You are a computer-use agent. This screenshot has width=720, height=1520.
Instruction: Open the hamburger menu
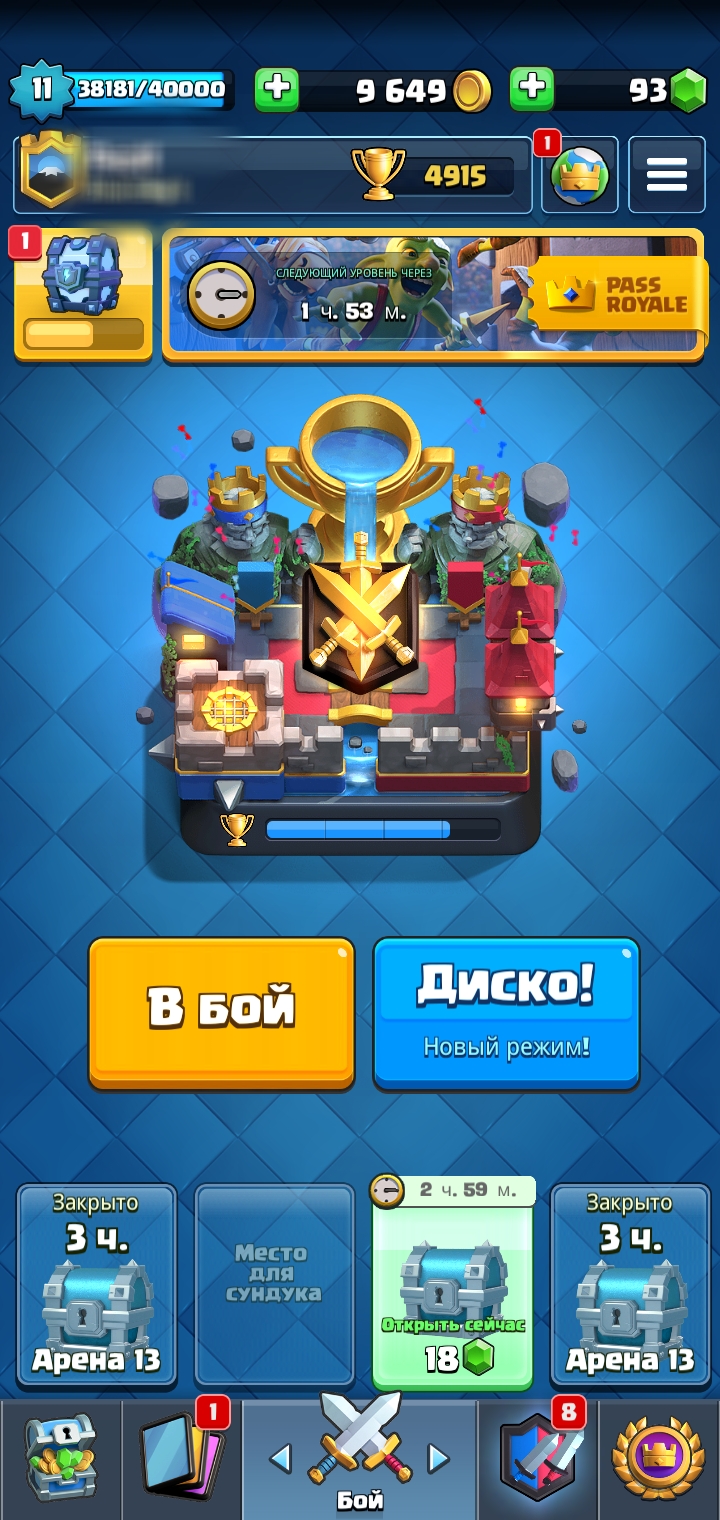point(666,175)
